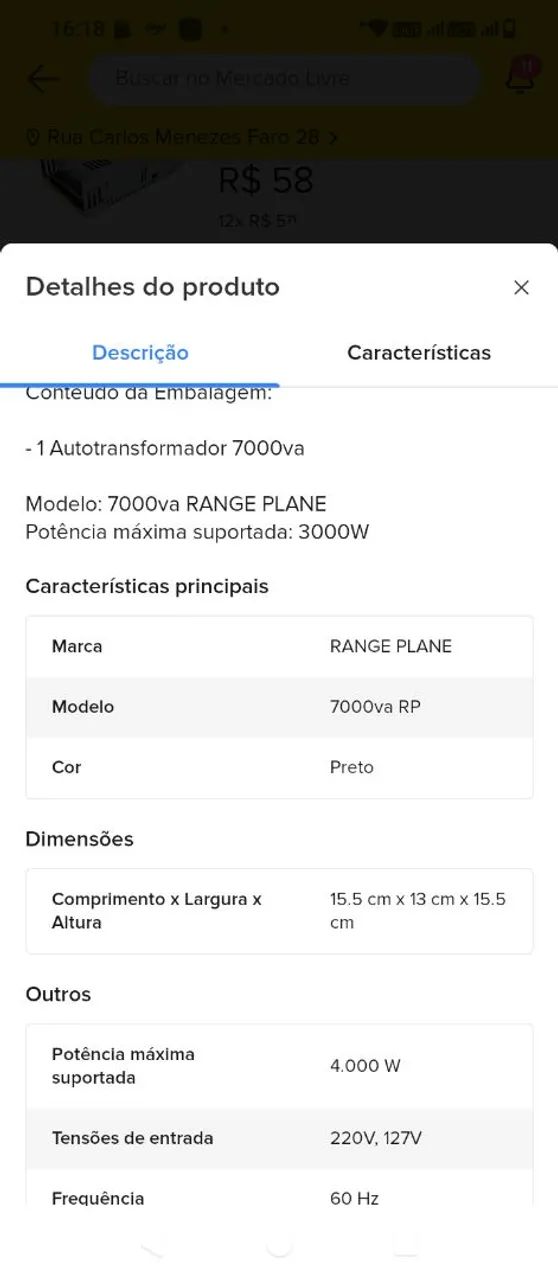Viewport: 558px width, 1280px height.
Task: Close the Detalhes do produto sheet
Action: point(521,288)
